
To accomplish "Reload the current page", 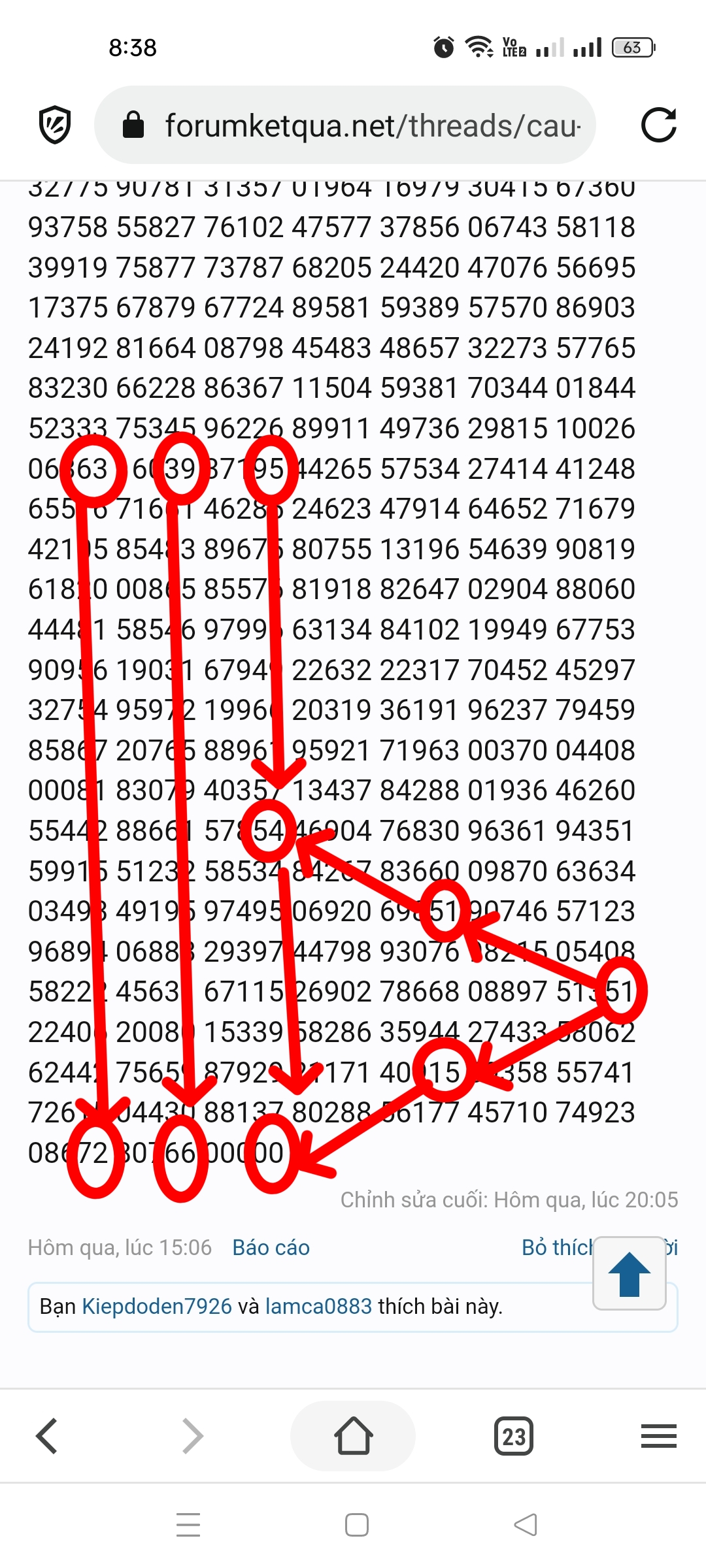I will [658, 125].
